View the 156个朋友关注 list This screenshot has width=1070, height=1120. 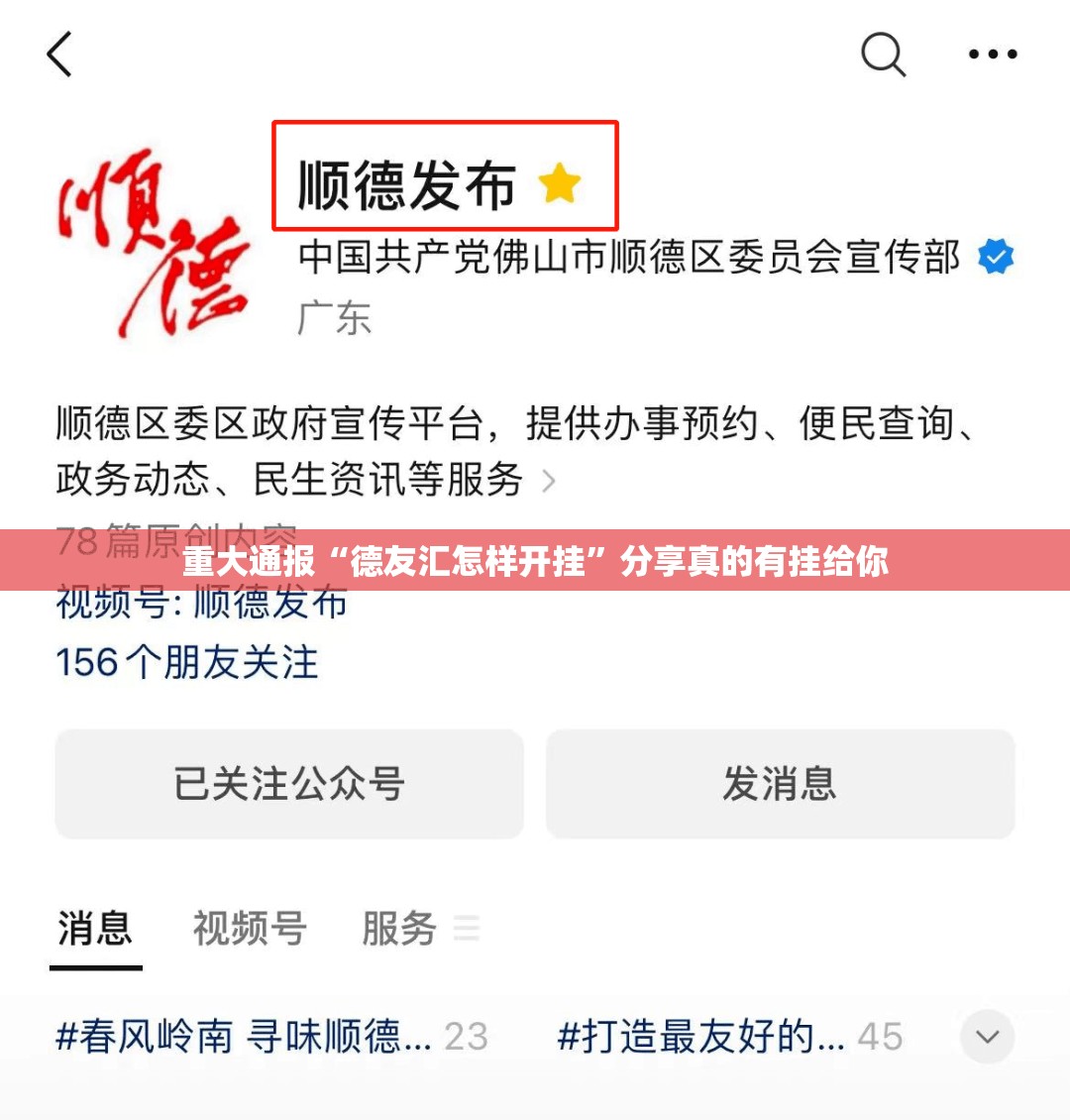click(187, 662)
